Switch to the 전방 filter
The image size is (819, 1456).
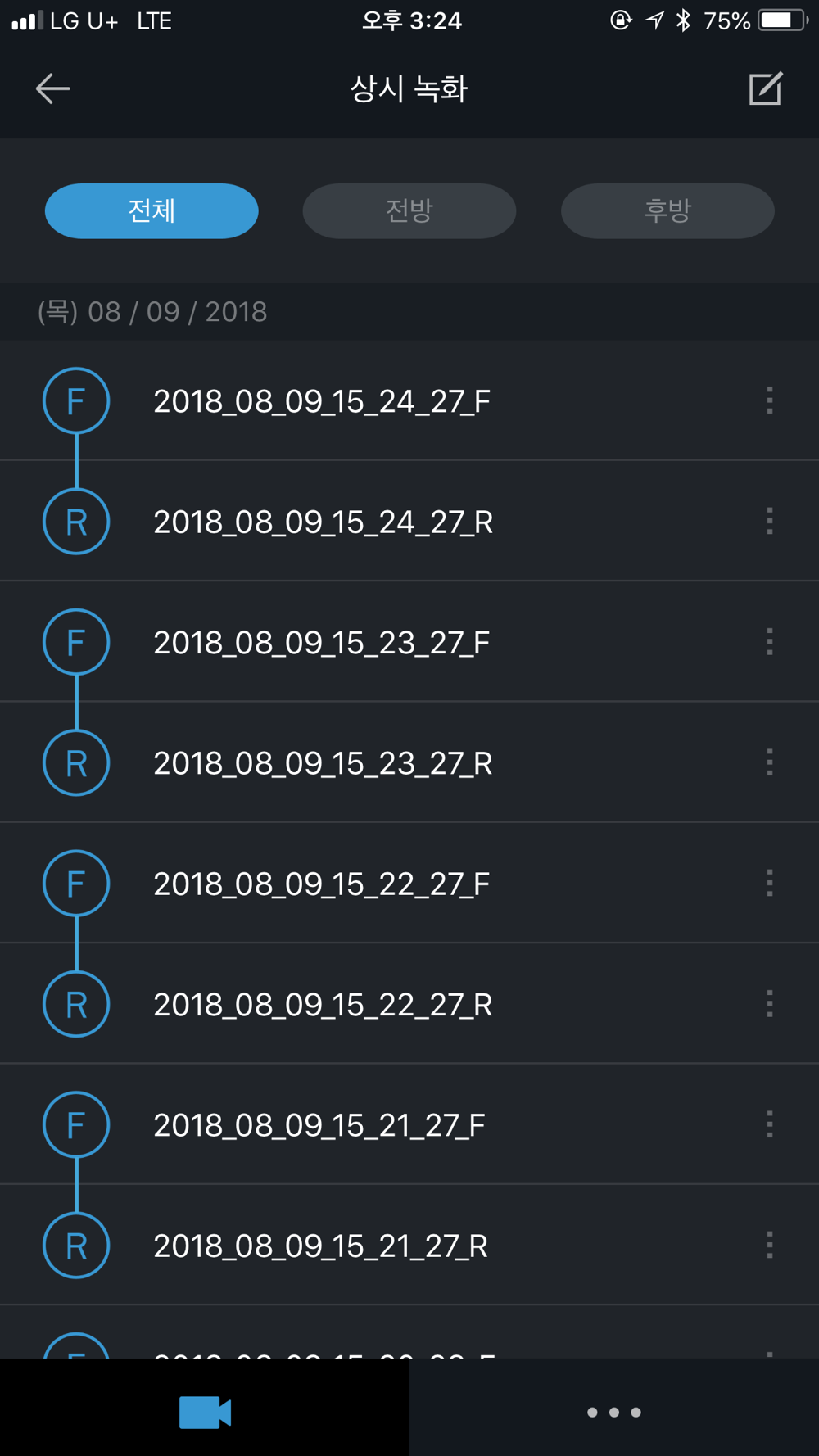click(x=409, y=210)
